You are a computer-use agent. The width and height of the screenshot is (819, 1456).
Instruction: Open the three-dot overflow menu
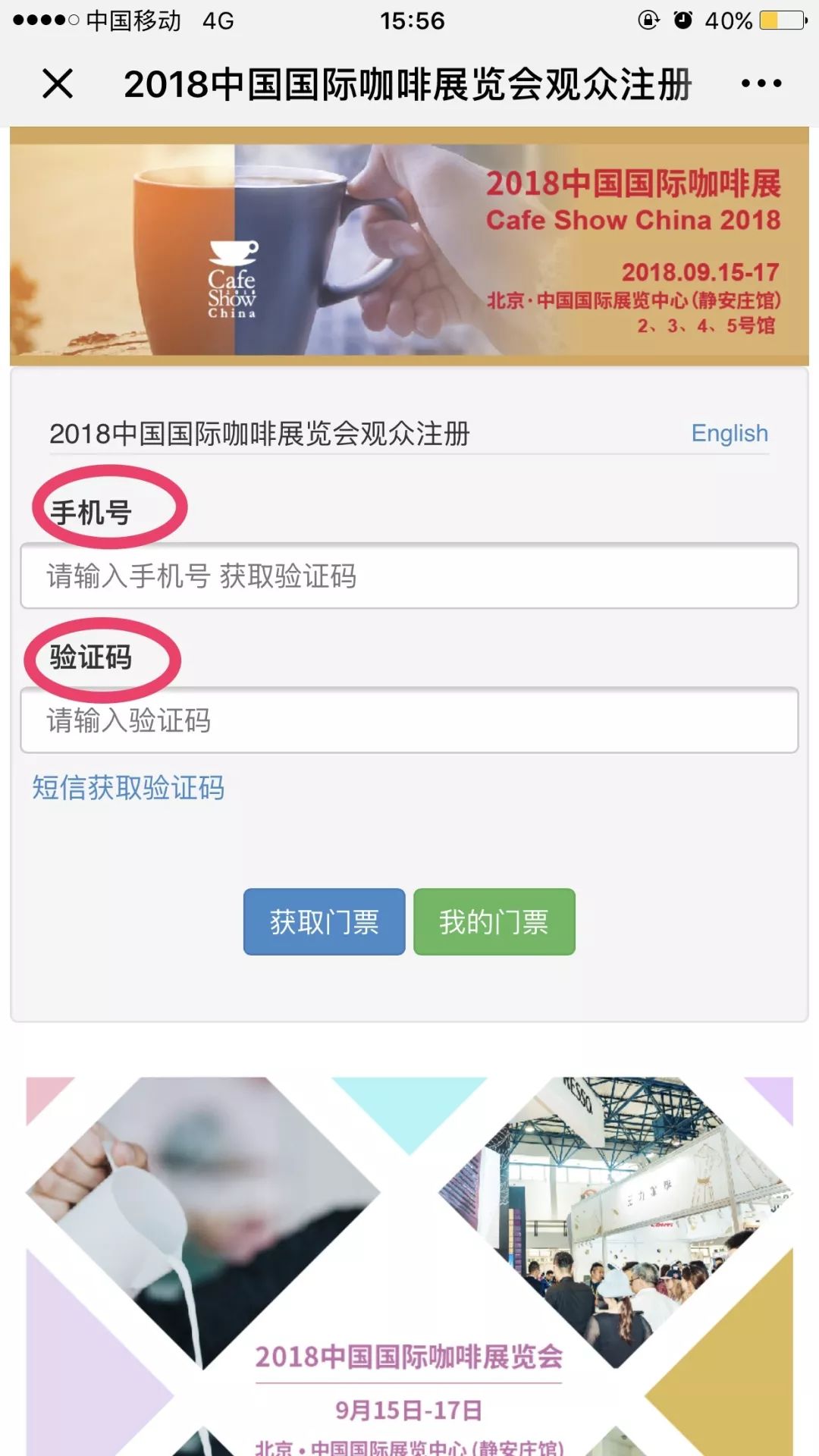(x=761, y=83)
